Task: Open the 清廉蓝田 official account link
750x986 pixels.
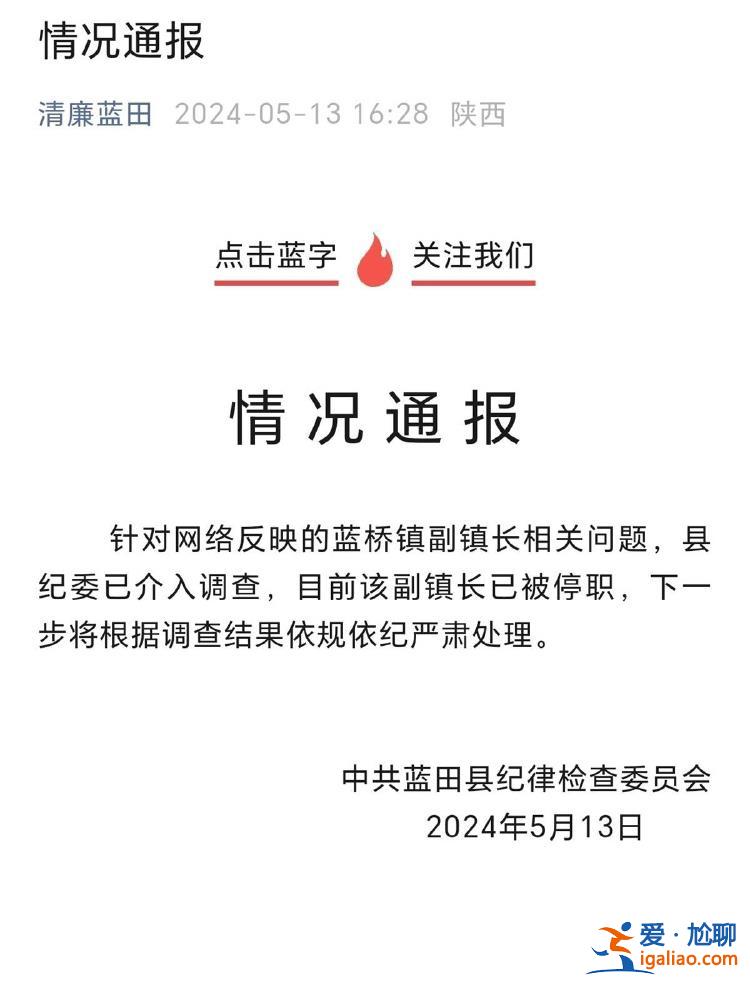Action: pos(95,114)
